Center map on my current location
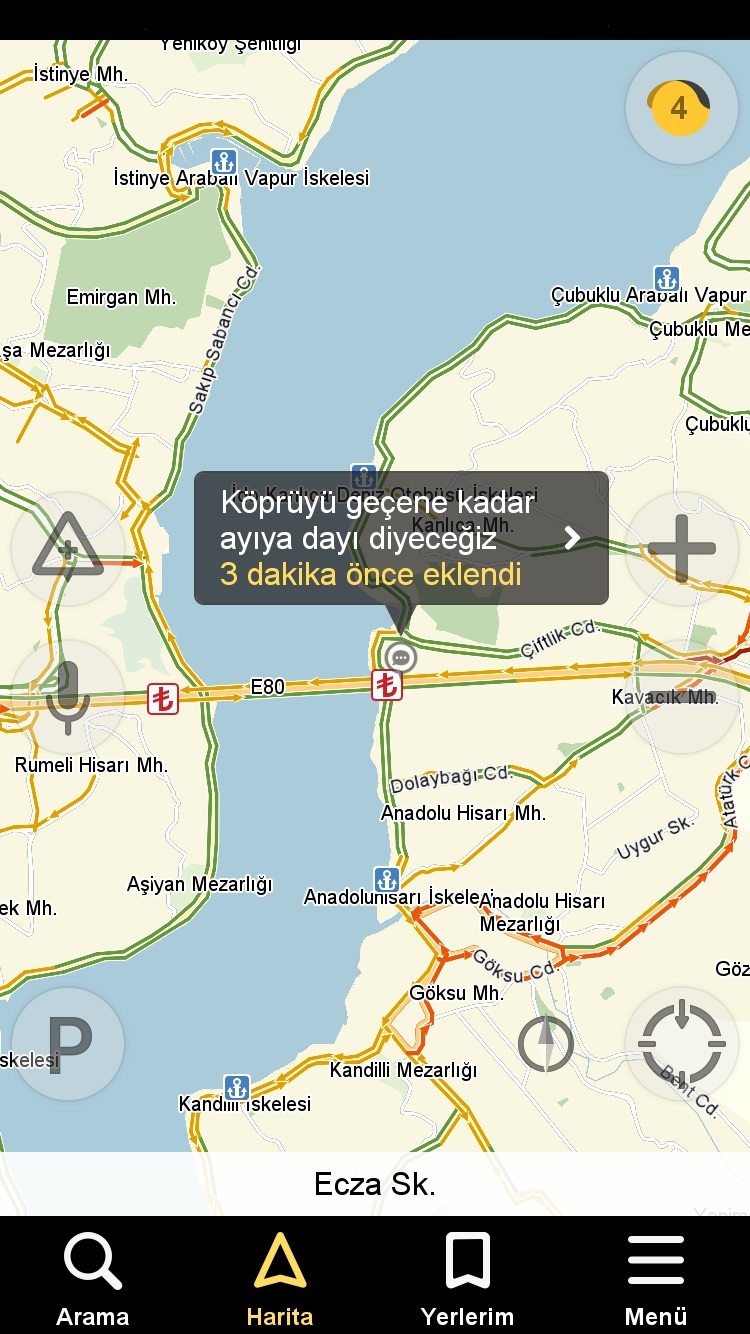This screenshot has width=750, height=1334. click(x=681, y=1044)
